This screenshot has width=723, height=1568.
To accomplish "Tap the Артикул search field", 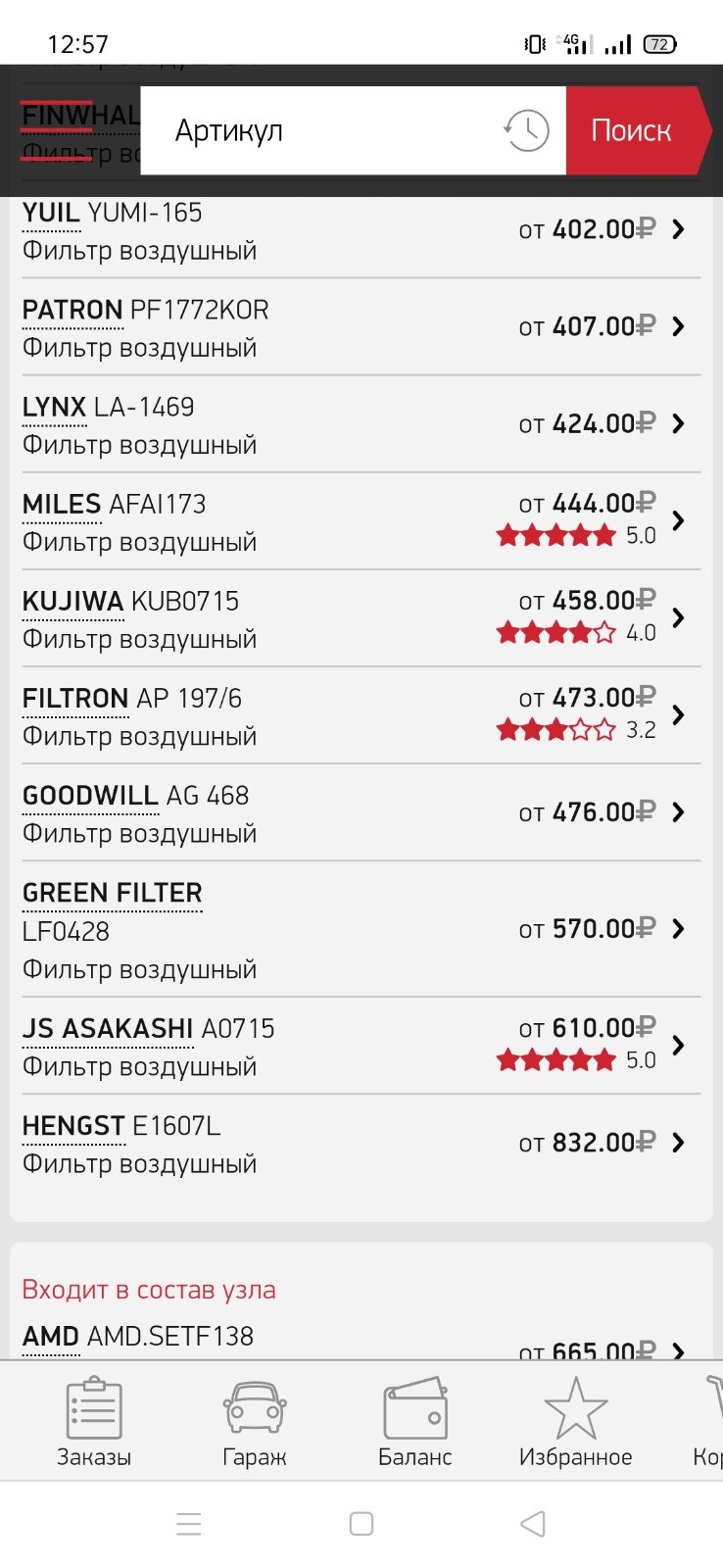I will pos(323,130).
